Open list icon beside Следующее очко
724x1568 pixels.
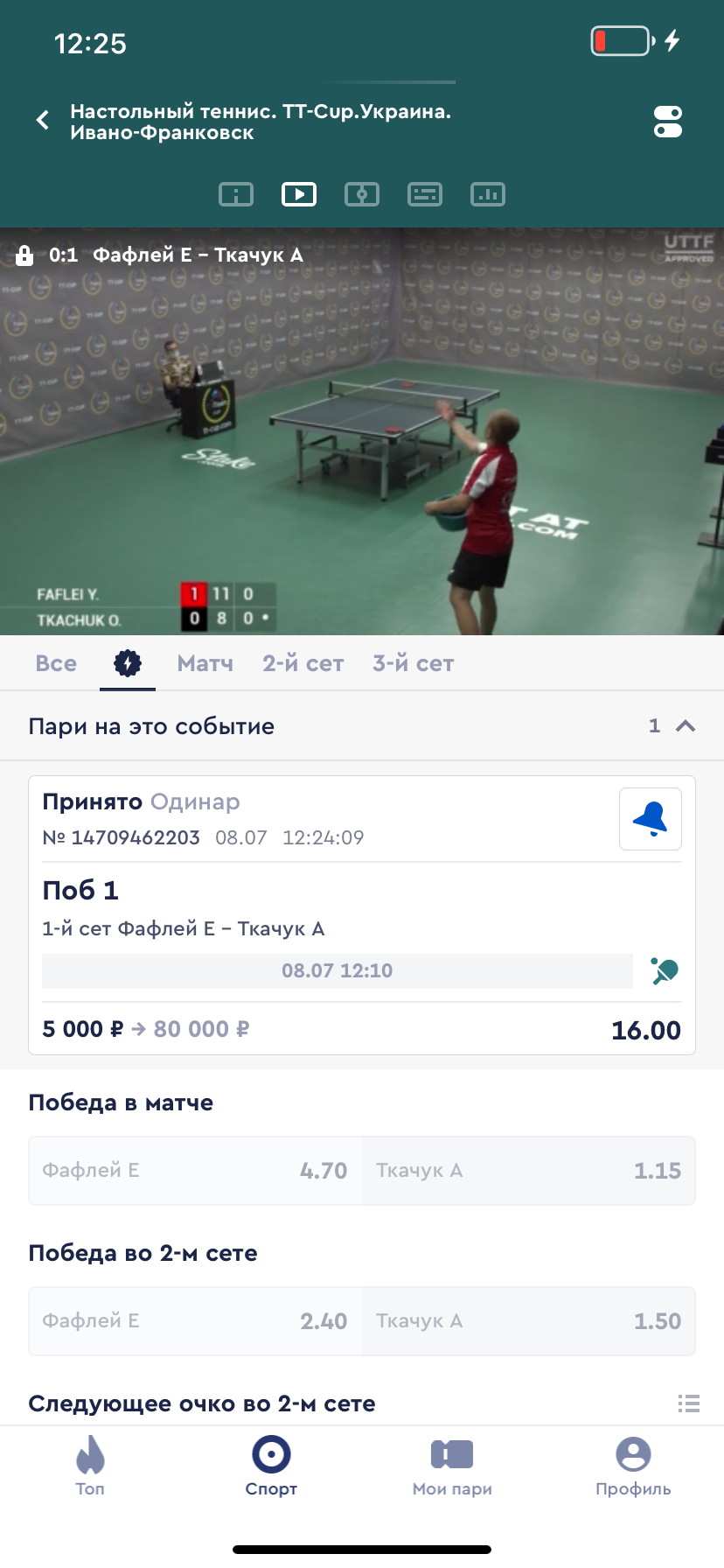pos(689,1403)
